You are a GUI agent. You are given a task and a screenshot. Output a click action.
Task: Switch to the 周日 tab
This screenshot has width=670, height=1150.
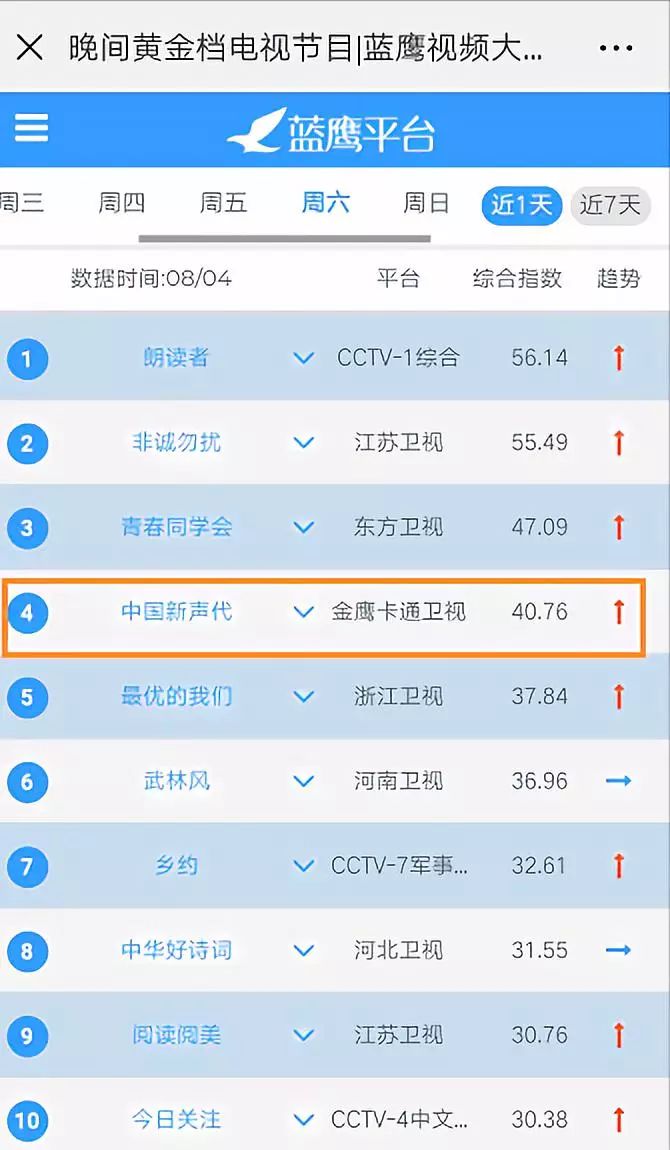[427, 204]
